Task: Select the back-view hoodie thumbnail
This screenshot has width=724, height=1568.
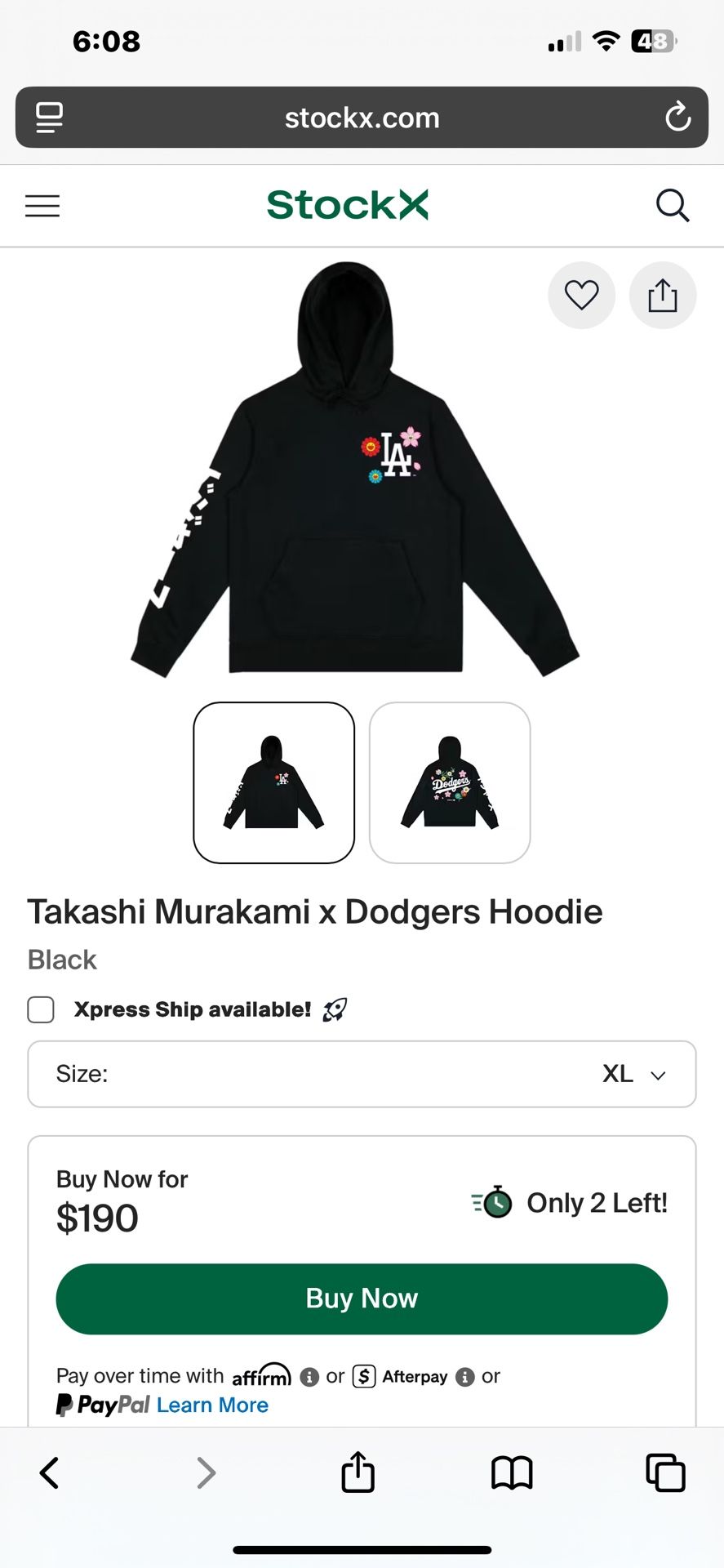Action: (x=451, y=782)
